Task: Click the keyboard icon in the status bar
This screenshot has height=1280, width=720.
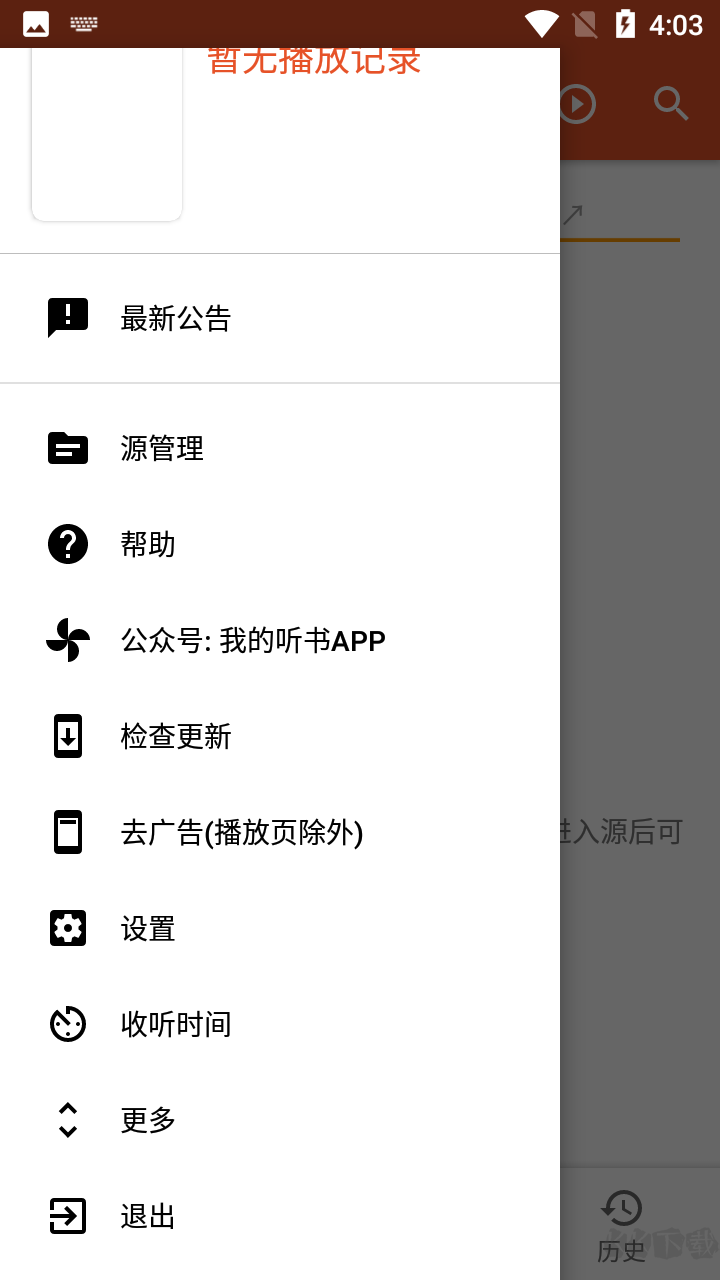Action: coord(84,23)
